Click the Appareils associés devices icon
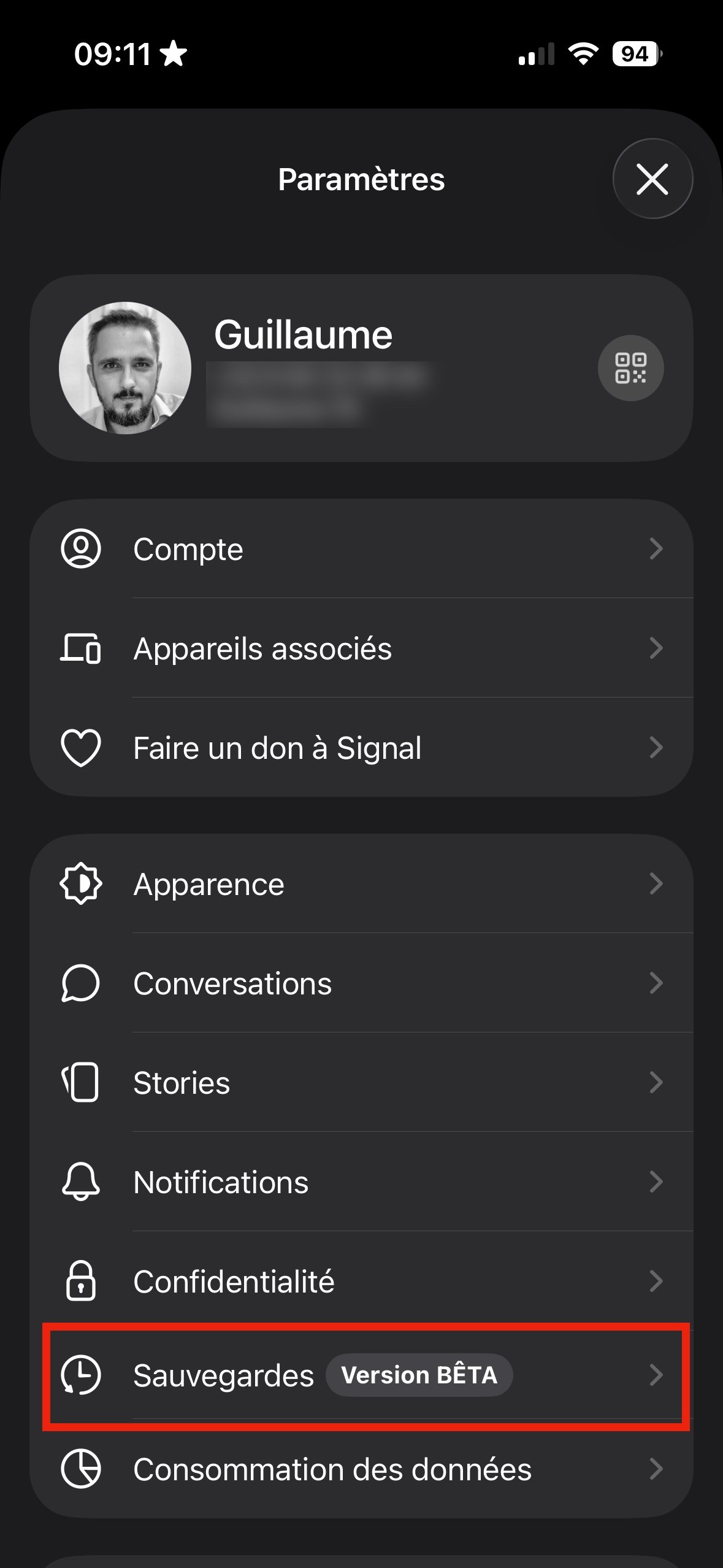Screen dimensions: 723x1568 82,648
